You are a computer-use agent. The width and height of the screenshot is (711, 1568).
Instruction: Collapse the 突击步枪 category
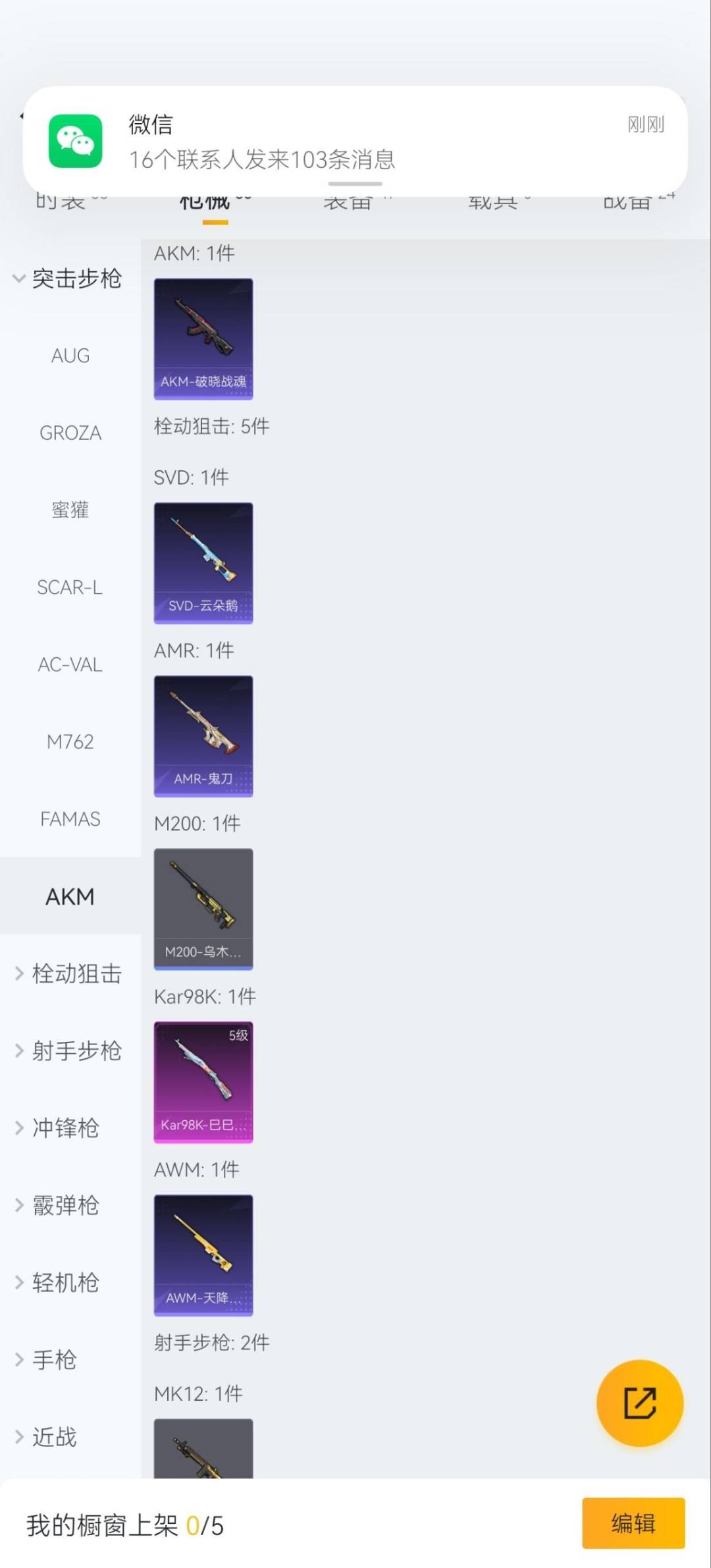point(68,279)
